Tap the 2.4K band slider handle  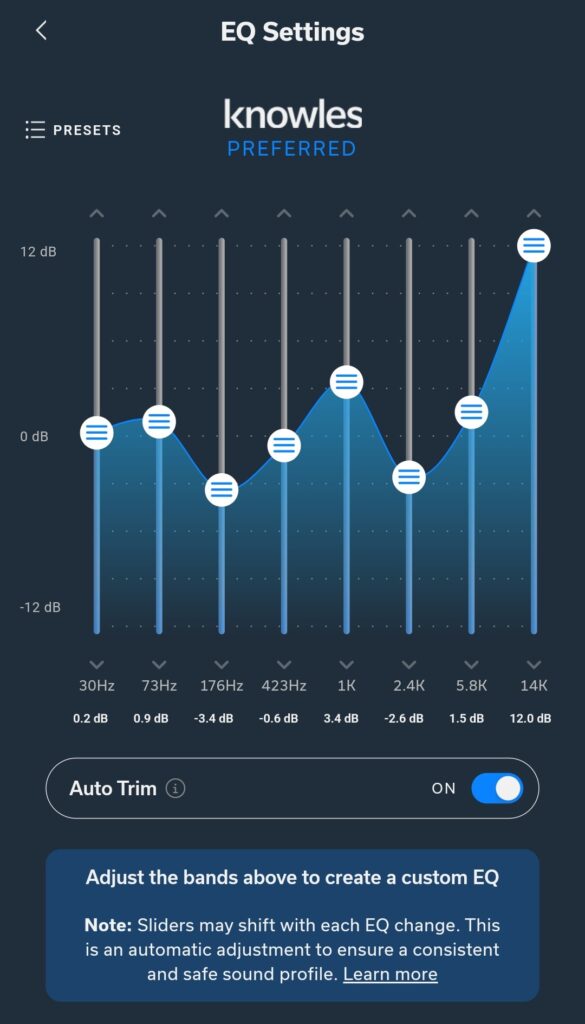click(x=409, y=477)
